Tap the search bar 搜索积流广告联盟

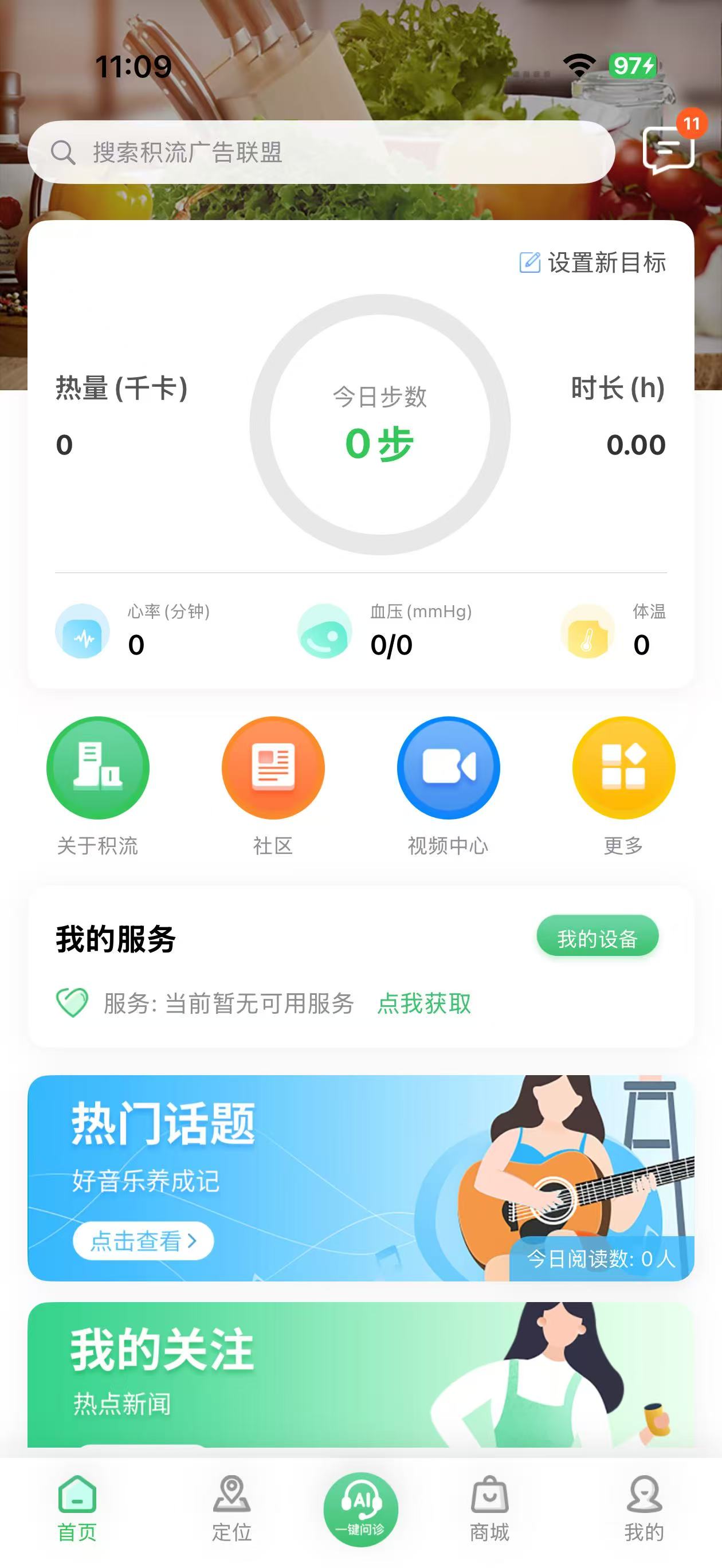click(x=323, y=152)
